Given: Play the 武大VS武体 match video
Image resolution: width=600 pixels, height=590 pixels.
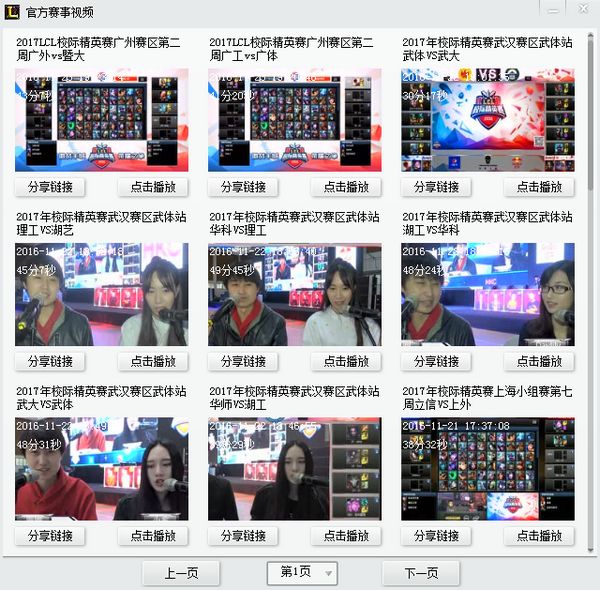Looking at the screenshot, I should tap(152, 535).
